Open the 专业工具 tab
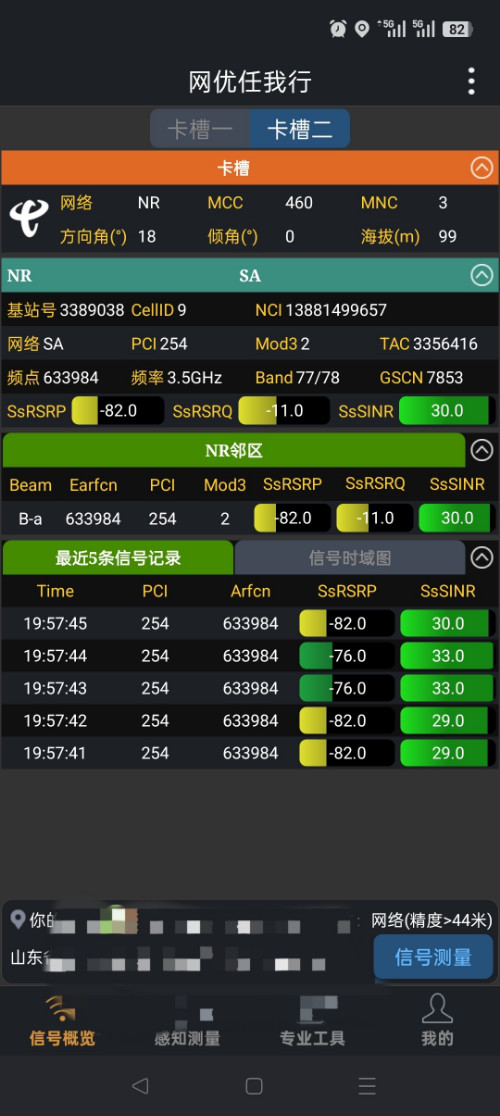This screenshot has height=1116, width=500. click(x=312, y=1021)
